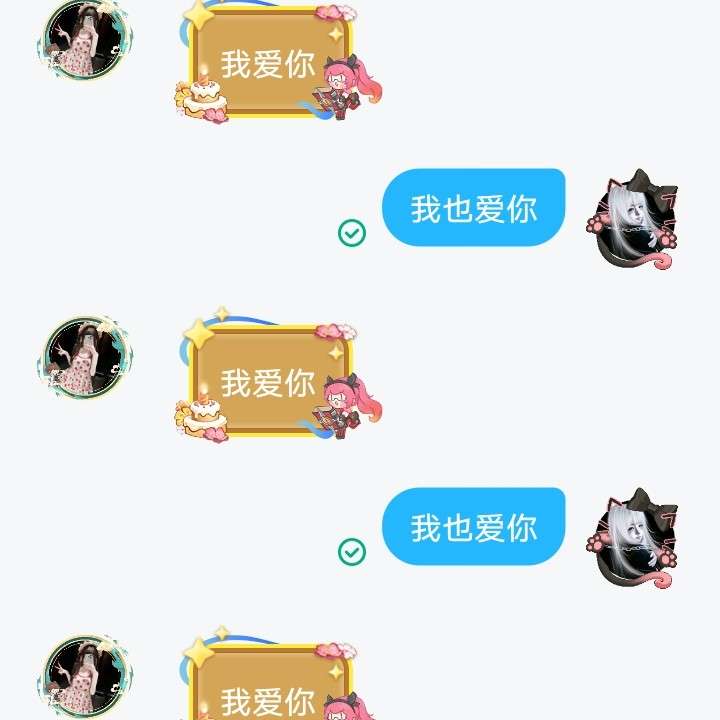This screenshot has height=720, width=720.
Task: Open the pink-dress avatar beside the first 我爱你
Action: [84, 40]
